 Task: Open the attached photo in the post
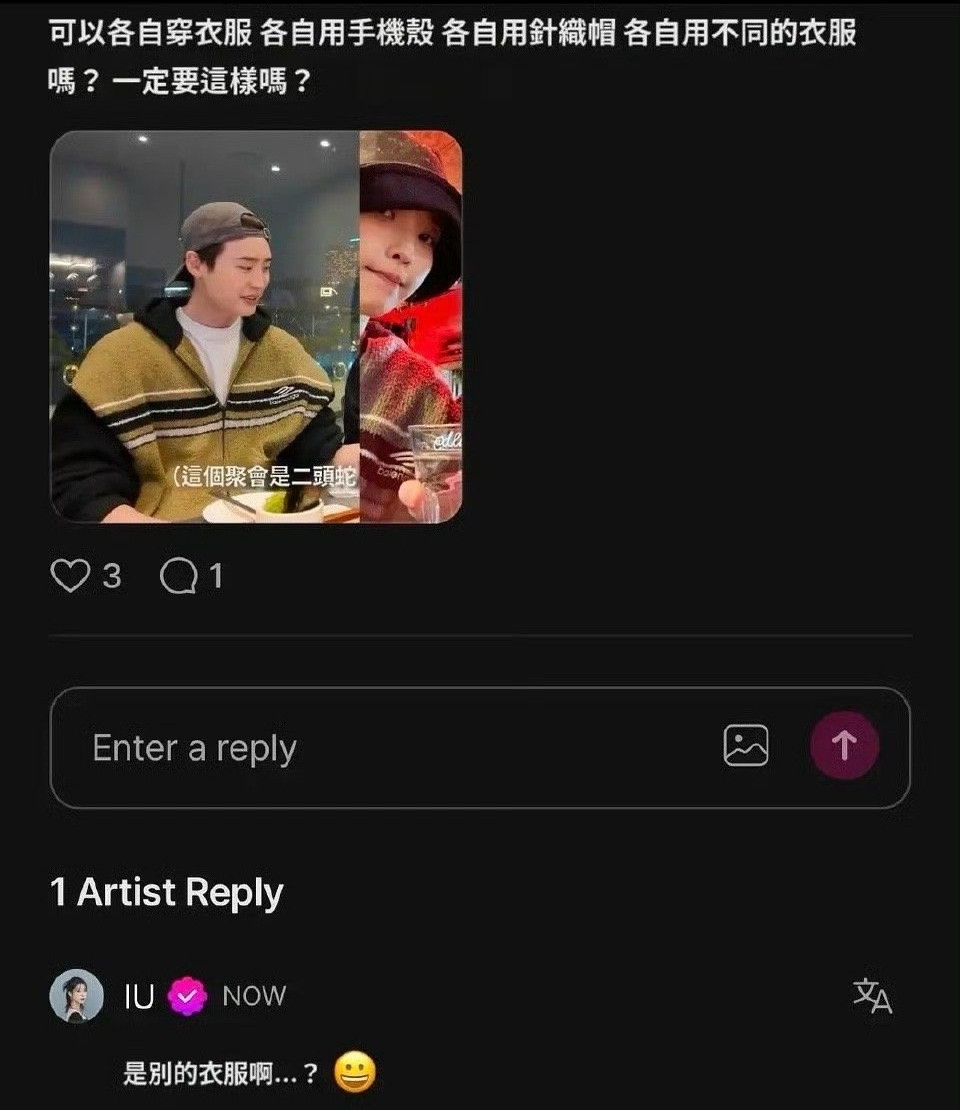[256, 327]
